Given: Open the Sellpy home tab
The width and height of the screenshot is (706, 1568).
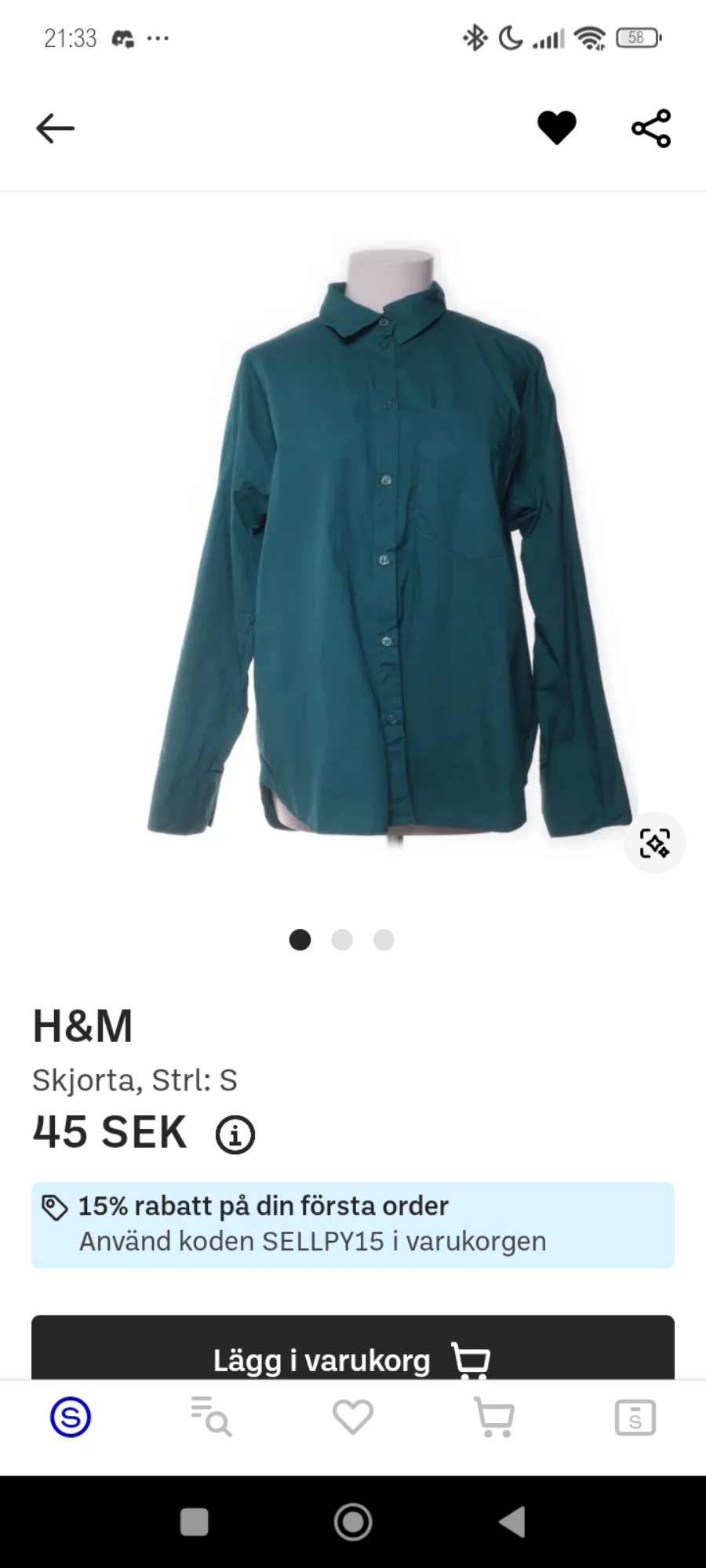Looking at the screenshot, I should tap(71, 1417).
